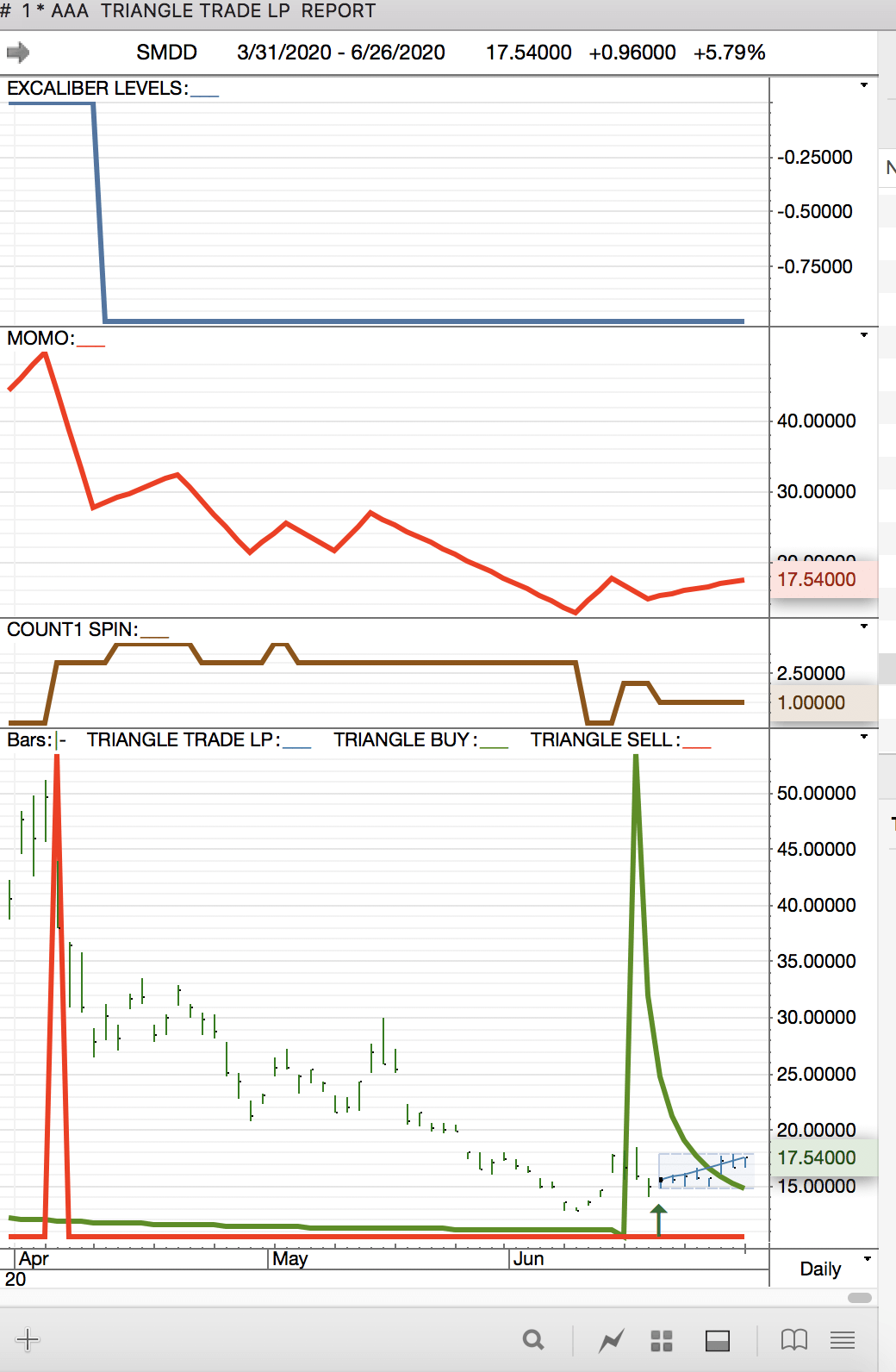Viewport: 896px width, 1372px height.
Task: Open the MOMO pane dropdown arrow
Action: [863, 334]
